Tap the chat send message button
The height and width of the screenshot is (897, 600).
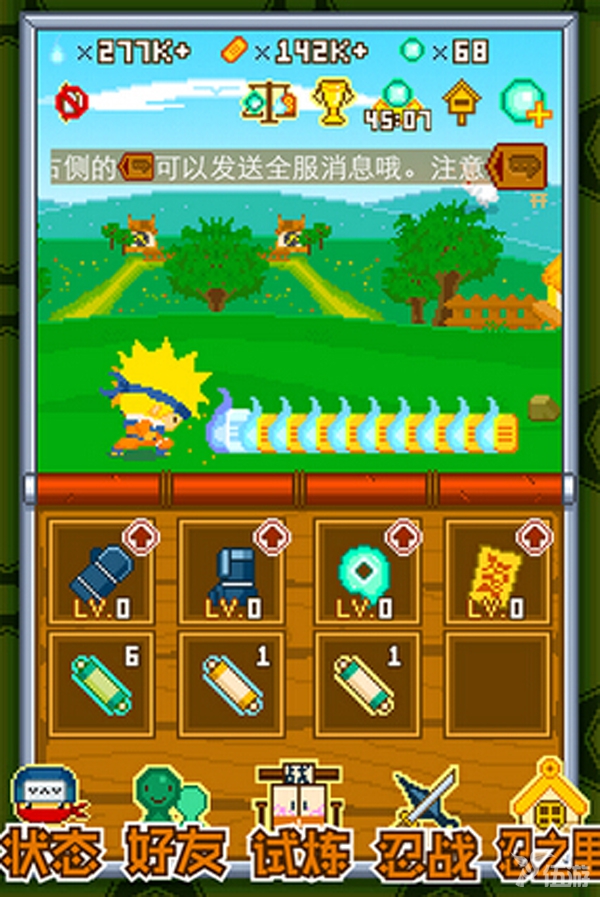[x=519, y=165]
